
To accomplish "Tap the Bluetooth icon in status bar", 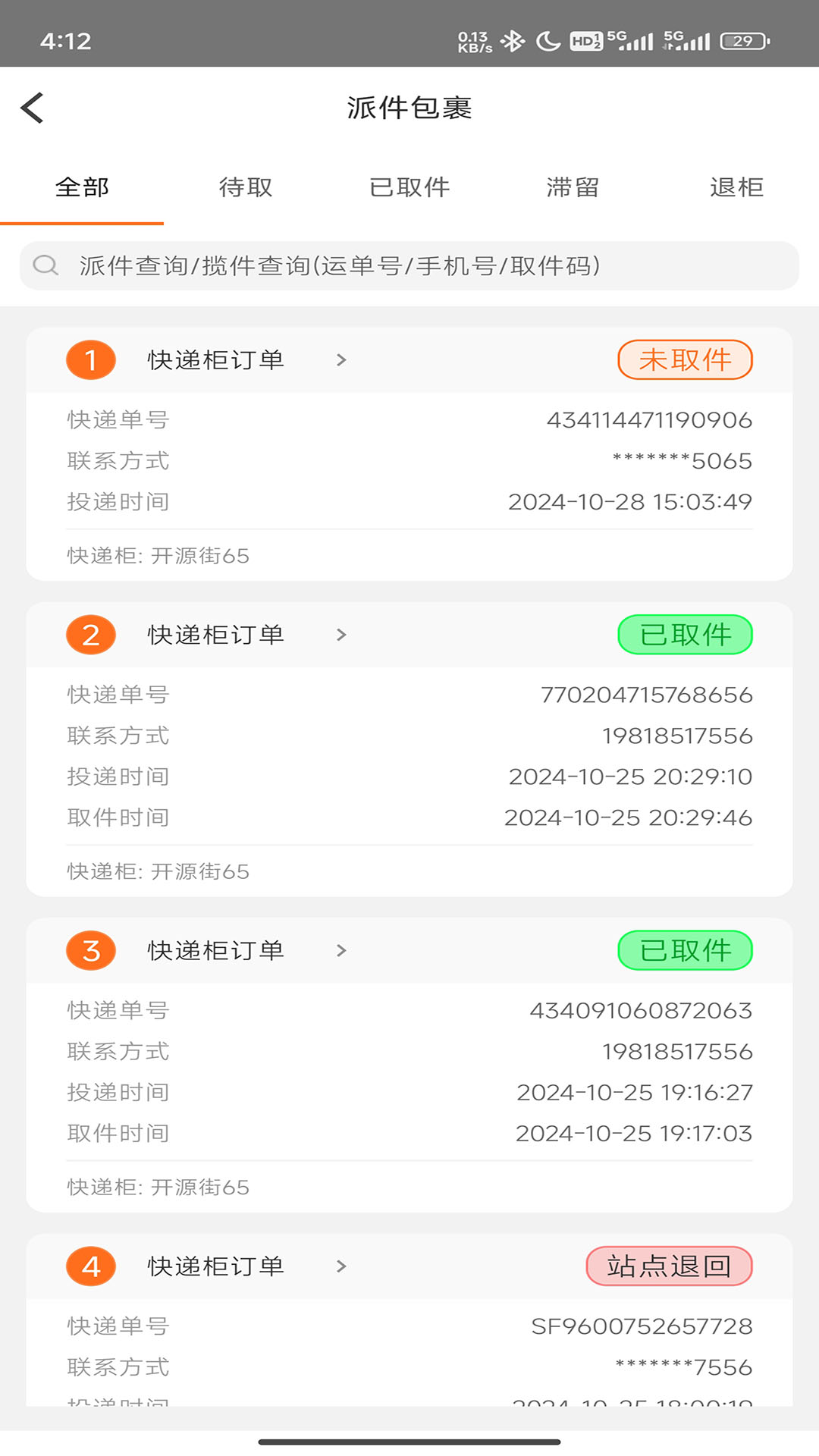I will (x=513, y=42).
